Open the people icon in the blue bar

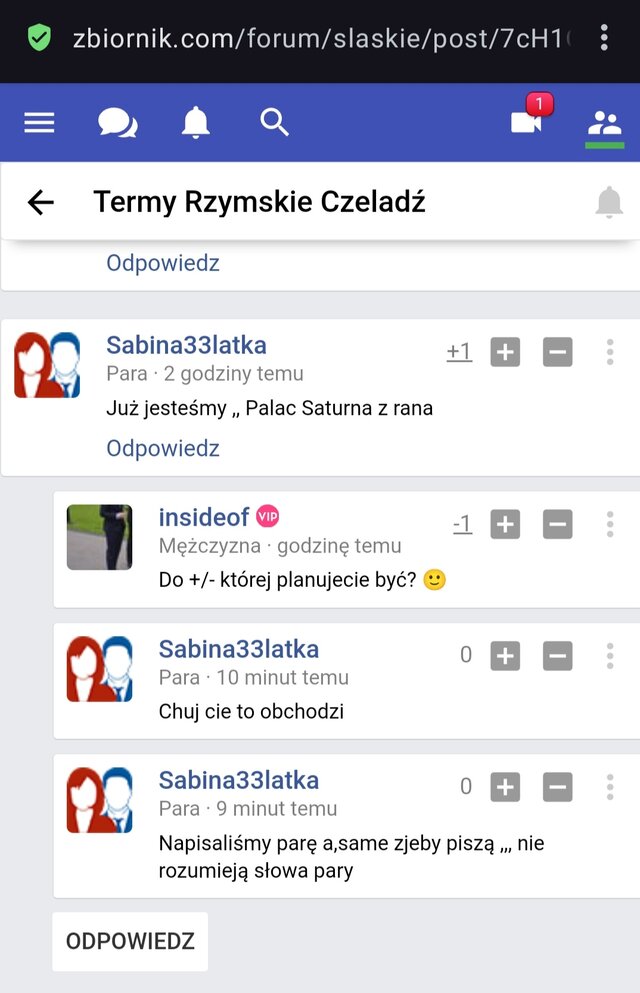click(604, 123)
